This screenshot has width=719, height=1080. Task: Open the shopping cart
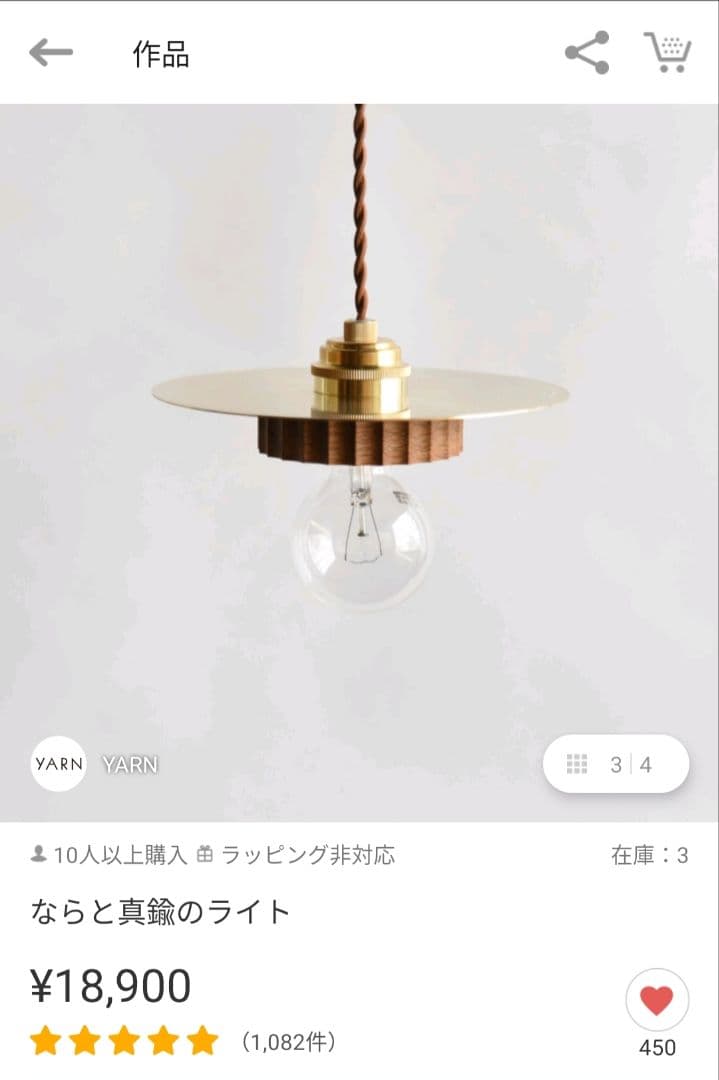[x=667, y=53]
